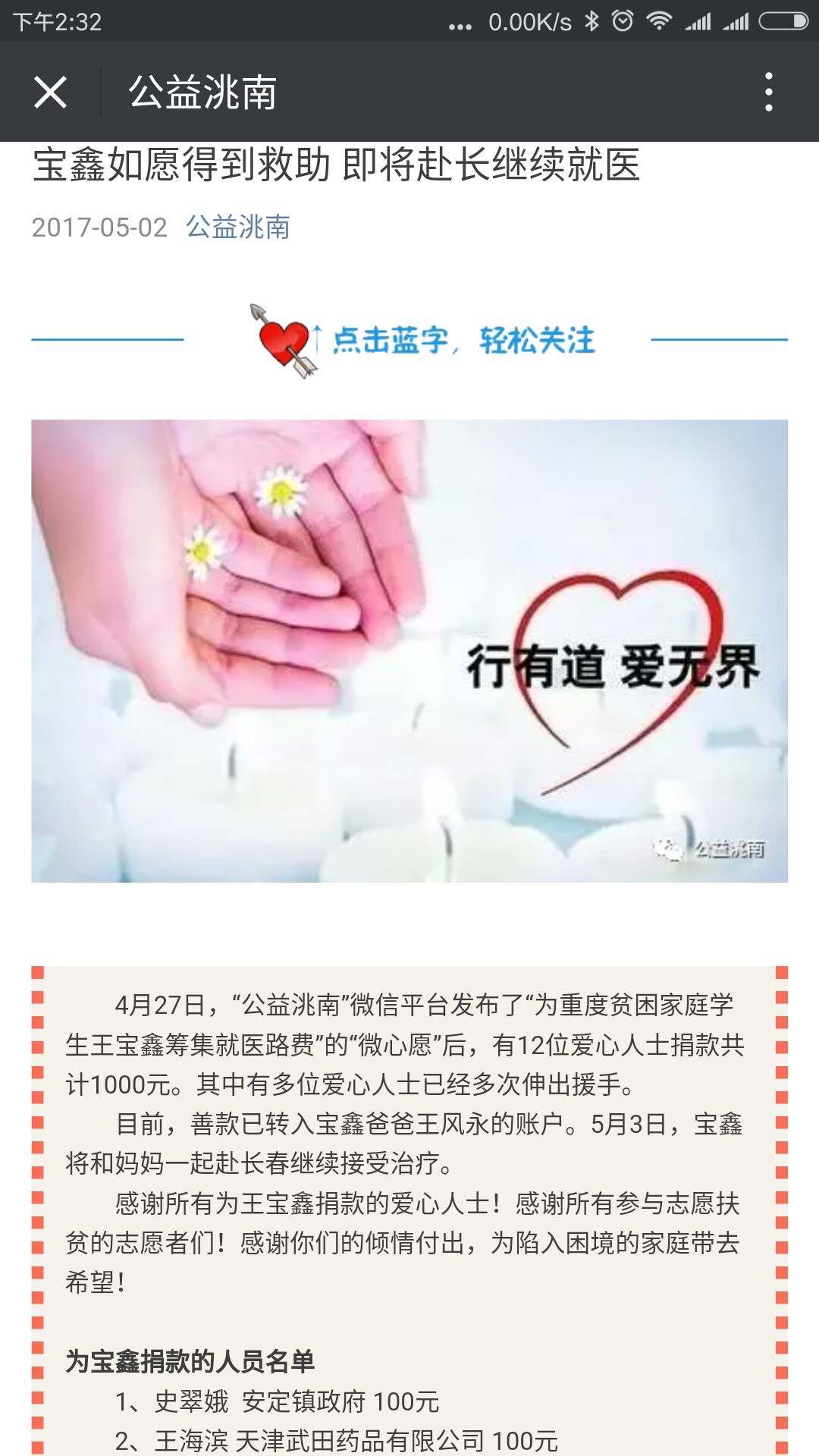
Task: Close the article with the X icon
Action: pyautogui.click(x=52, y=91)
